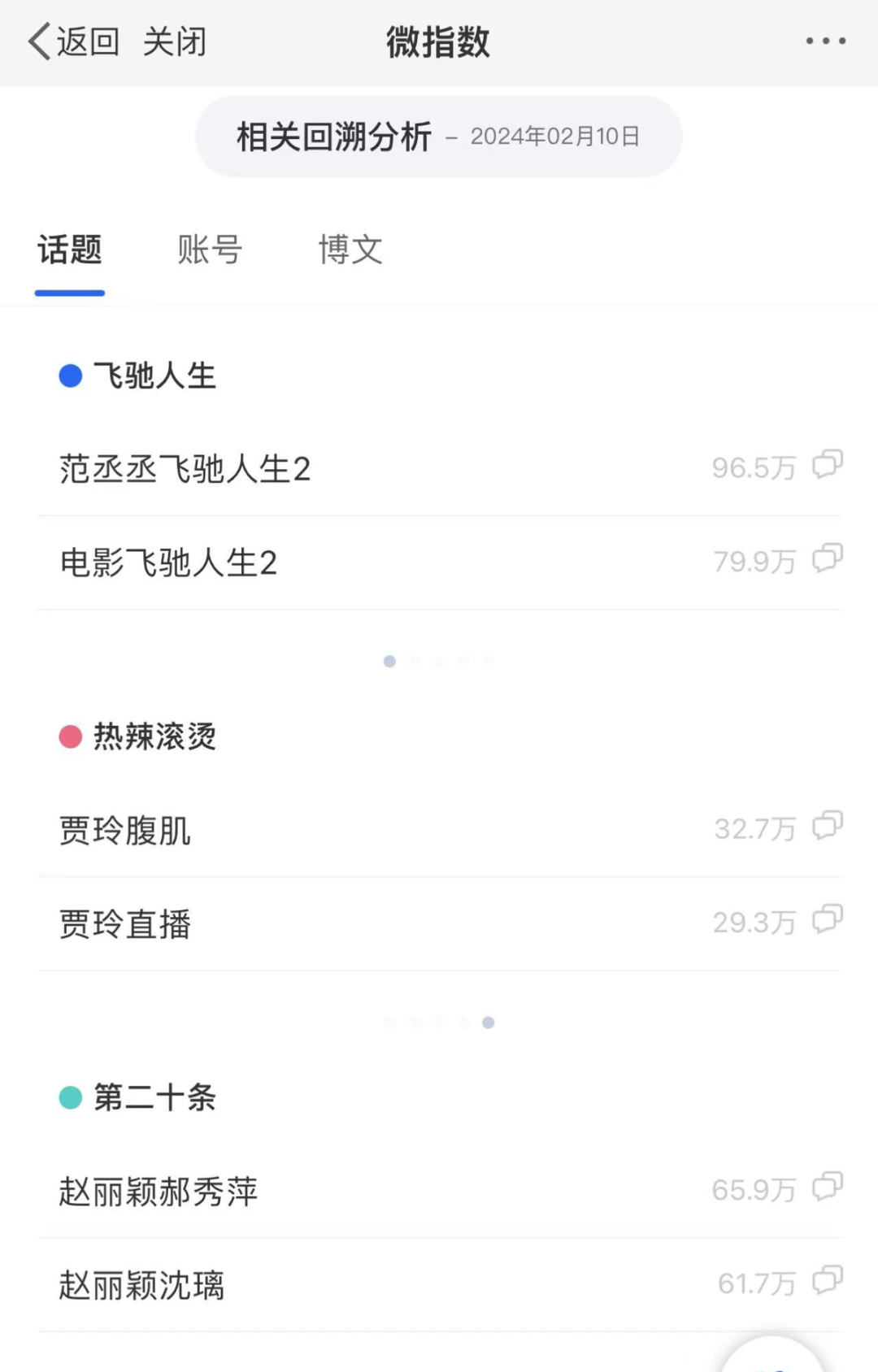Tap the copy icon beside 赵丽颖沈璃
Image resolution: width=878 pixels, height=1372 pixels.
tap(828, 1280)
